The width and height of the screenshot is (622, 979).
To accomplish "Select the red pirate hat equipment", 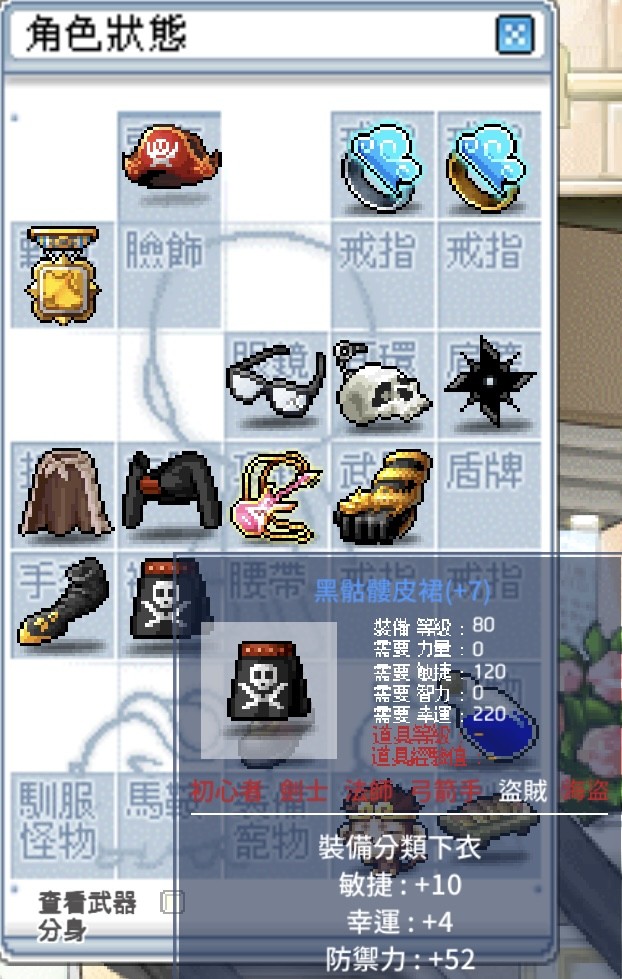I will point(171,158).
